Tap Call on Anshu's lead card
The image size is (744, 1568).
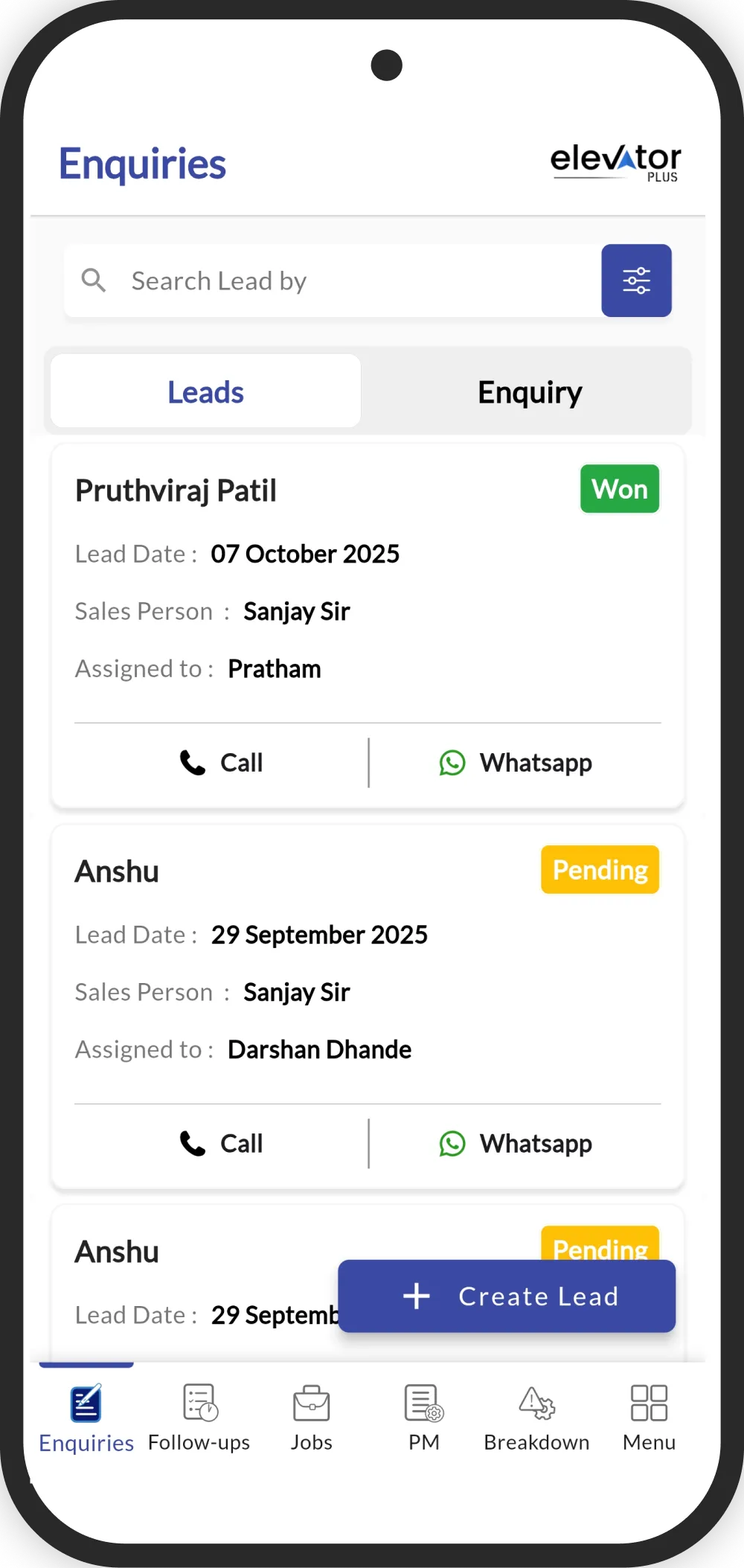pyautogui.click(x=220, y=1143)
